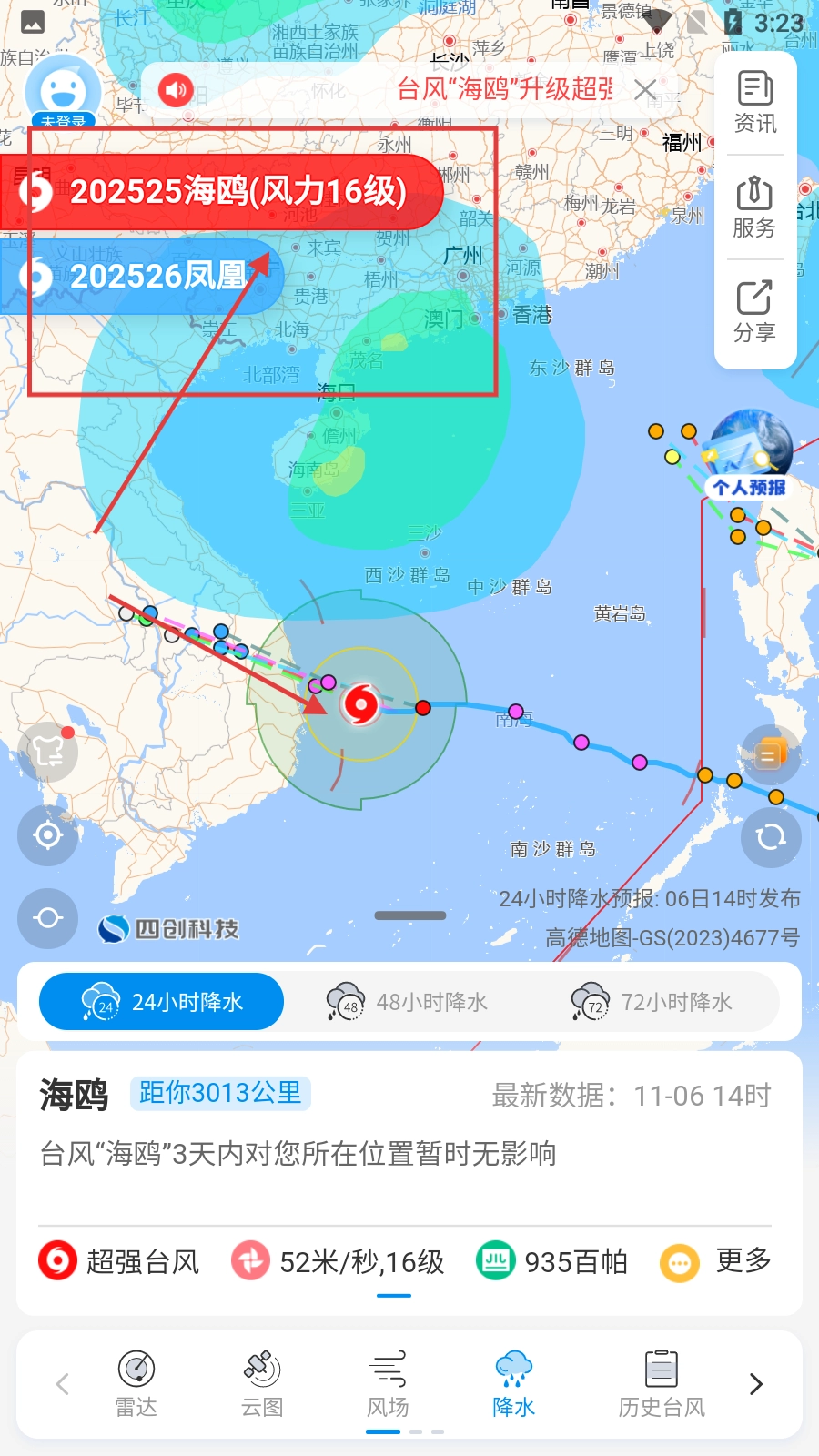Open the 服务 services menu
The height and width of the screenshot is (1456, 819).
[x=754, y=207]
